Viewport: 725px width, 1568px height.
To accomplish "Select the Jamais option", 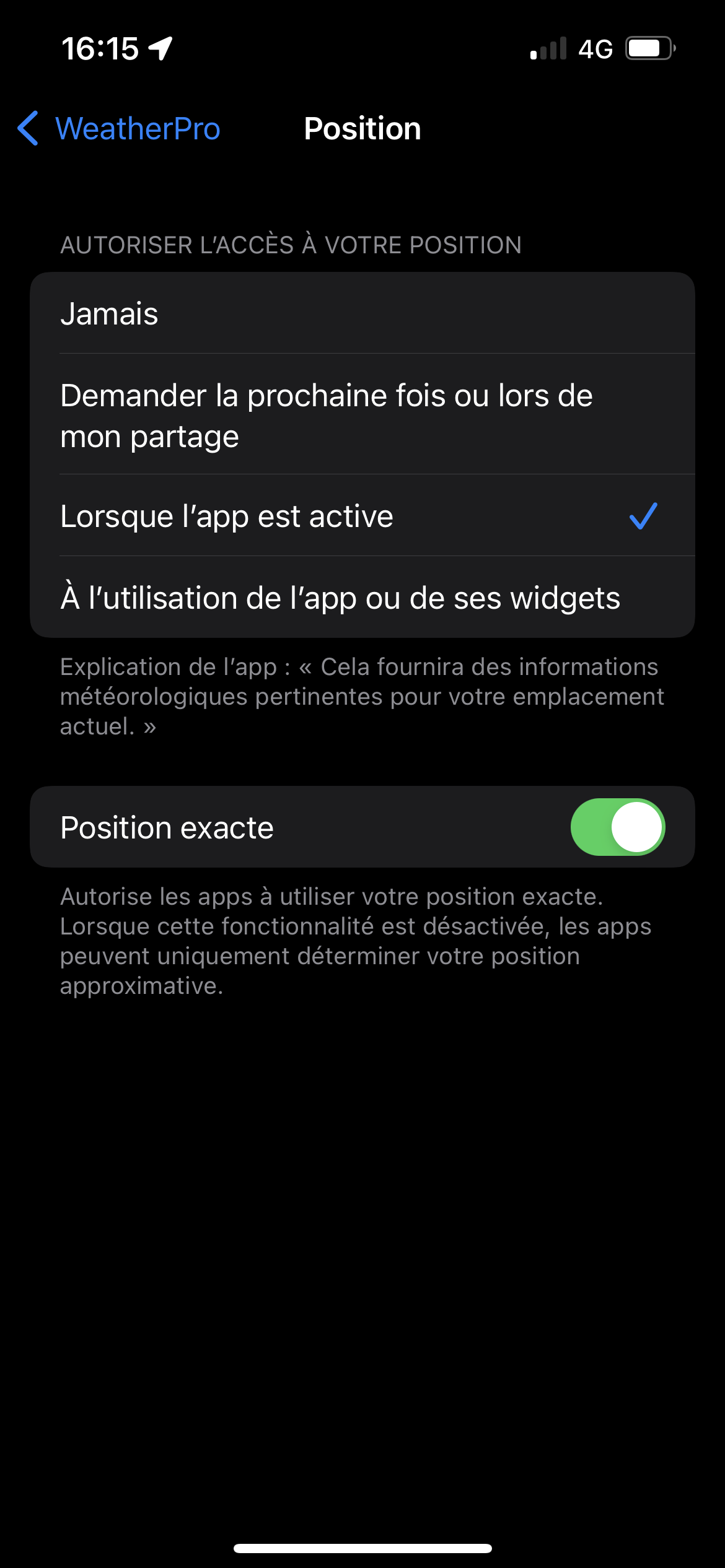I will 362,313.
